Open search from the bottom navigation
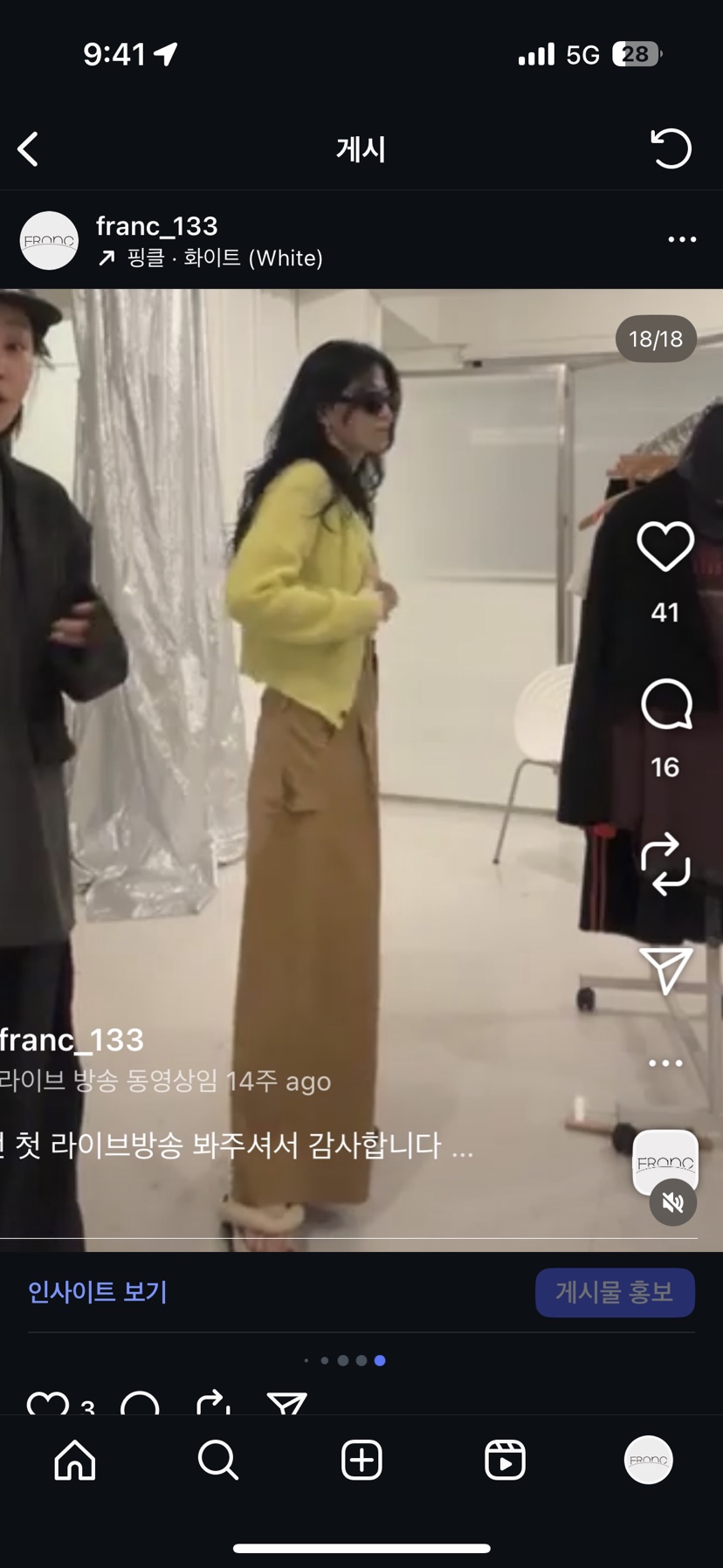Image resolution: width=723 pixels, height=1568 pixels. point(217,1458)
